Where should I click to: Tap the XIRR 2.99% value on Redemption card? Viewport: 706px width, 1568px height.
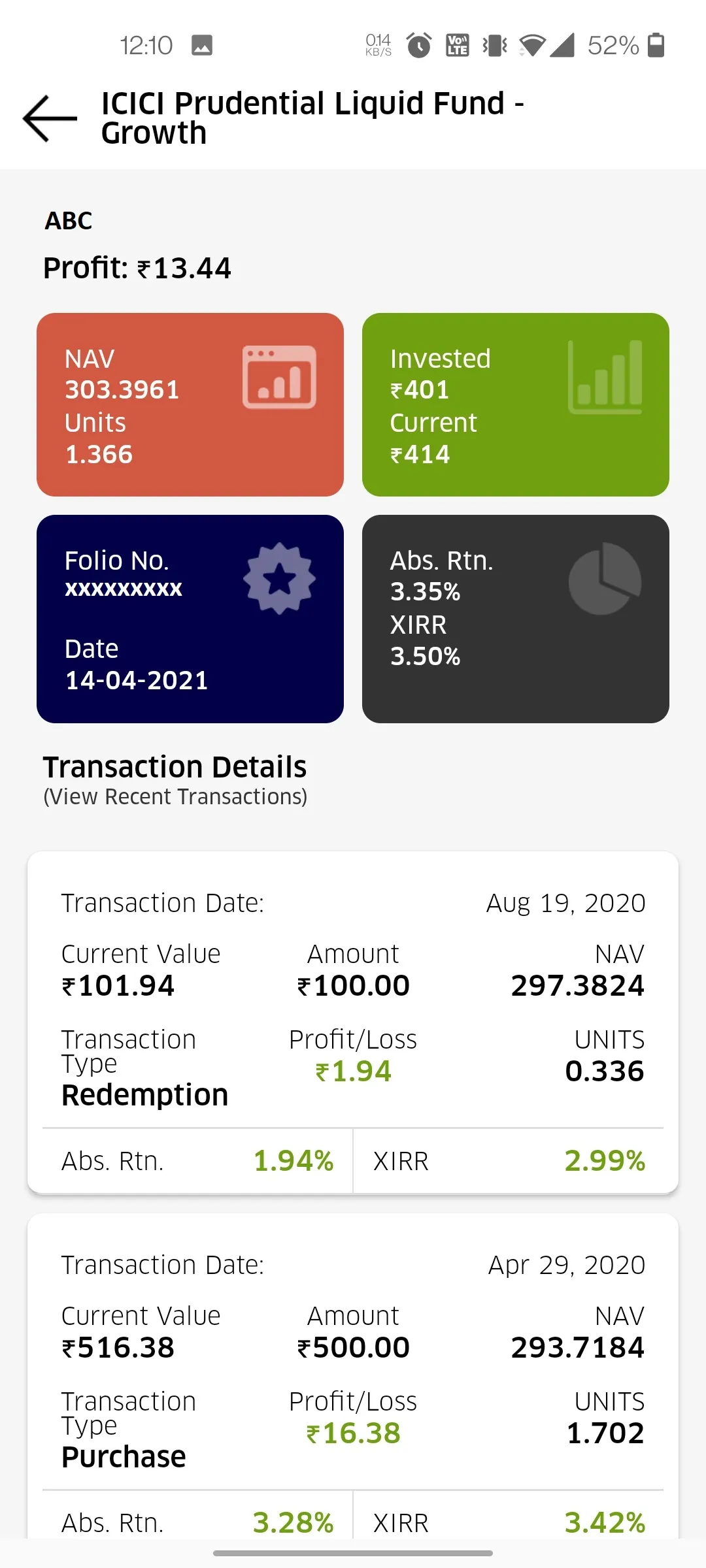pyautogui.click(x=603, y=1160)
